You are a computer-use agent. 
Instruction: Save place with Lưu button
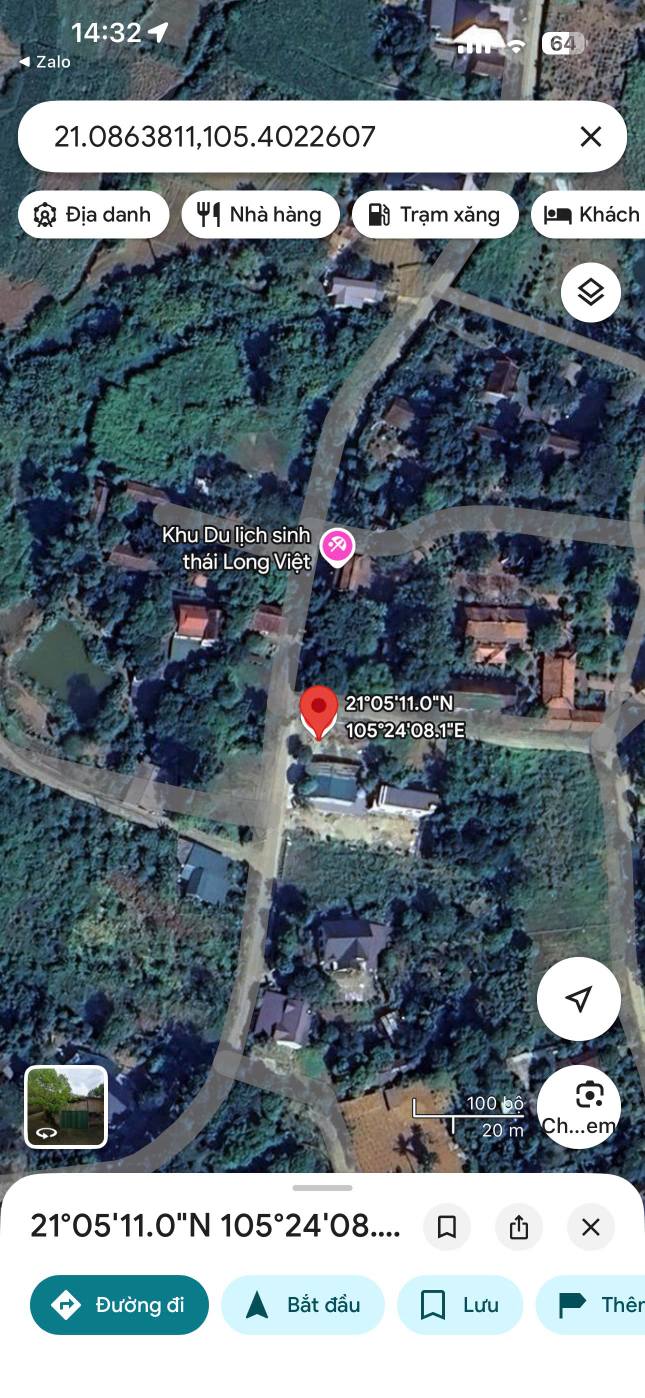point(460,1305)
